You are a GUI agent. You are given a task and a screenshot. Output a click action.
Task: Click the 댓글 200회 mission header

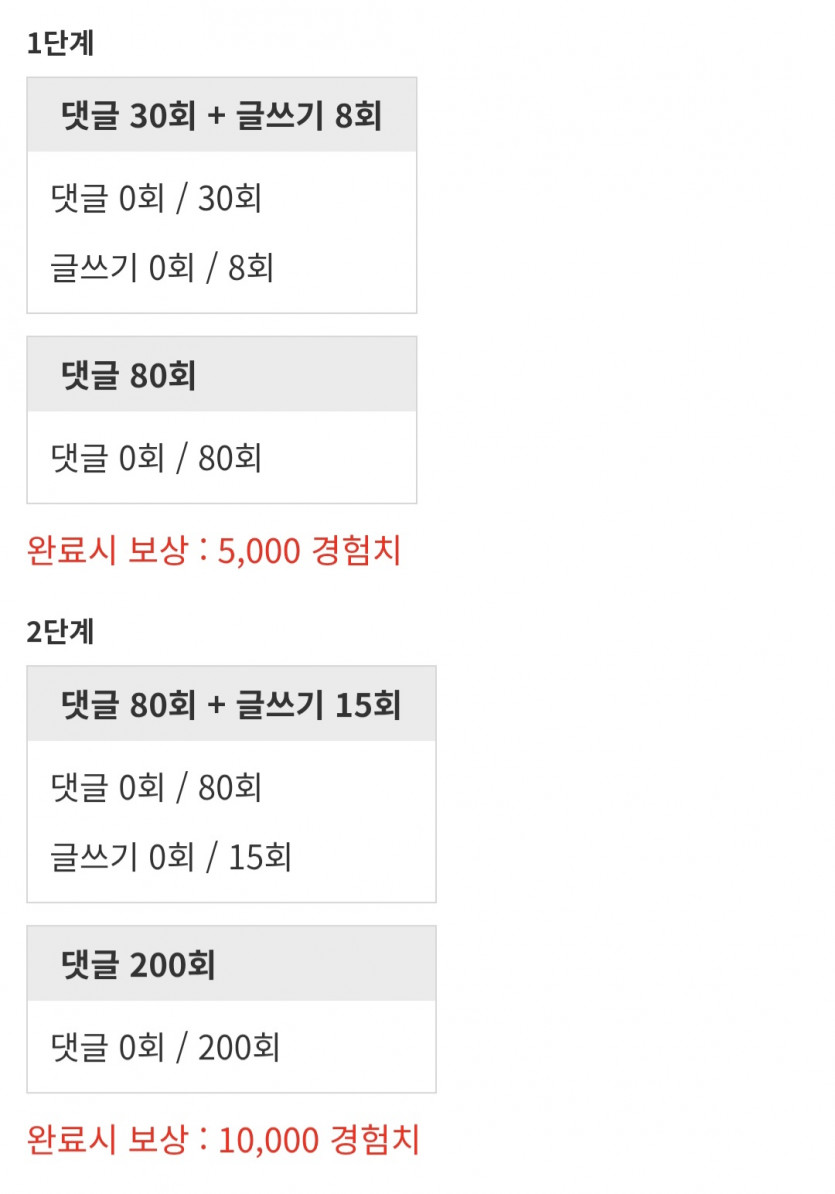coord(230,963)
